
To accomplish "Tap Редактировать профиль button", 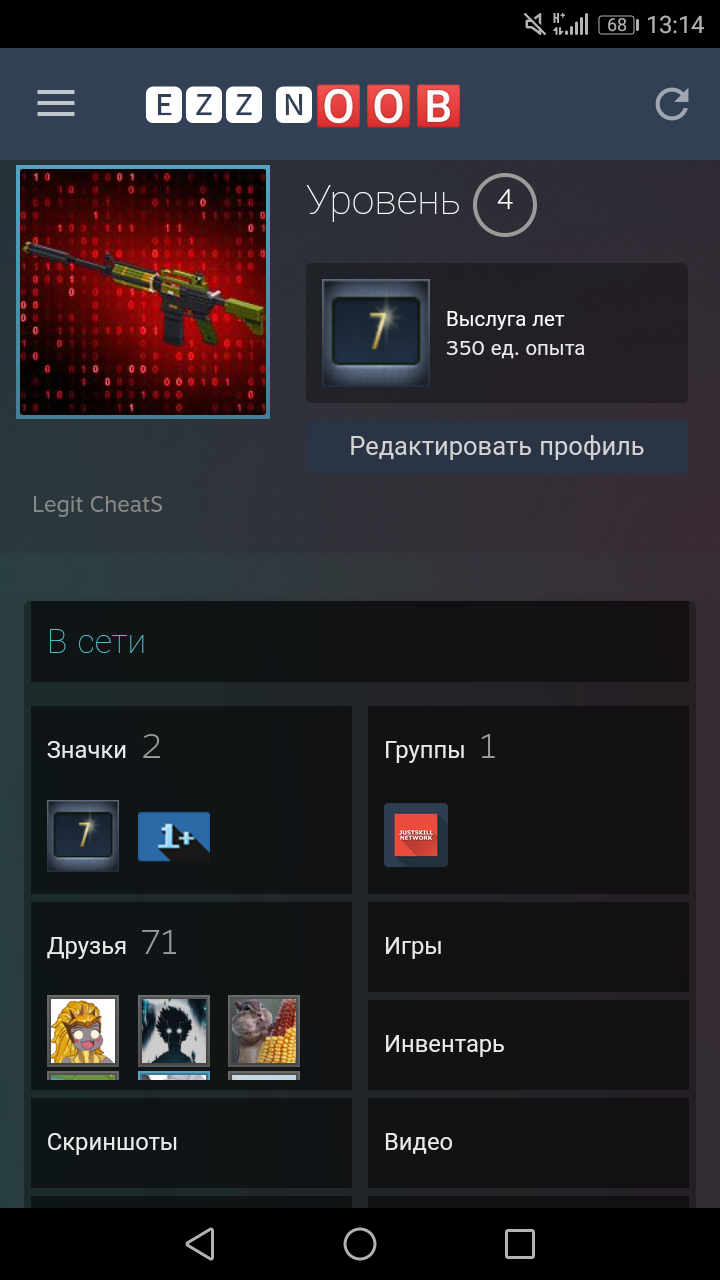I will point(496,446).
